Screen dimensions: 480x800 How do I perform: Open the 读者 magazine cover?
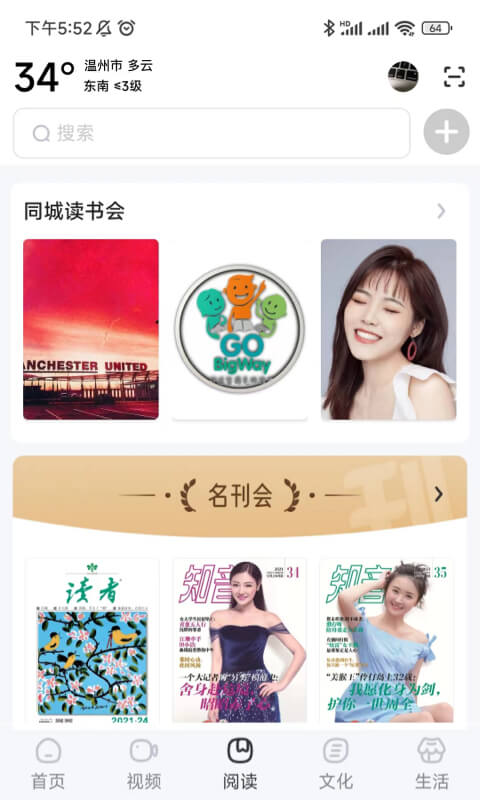coord(92,641)
